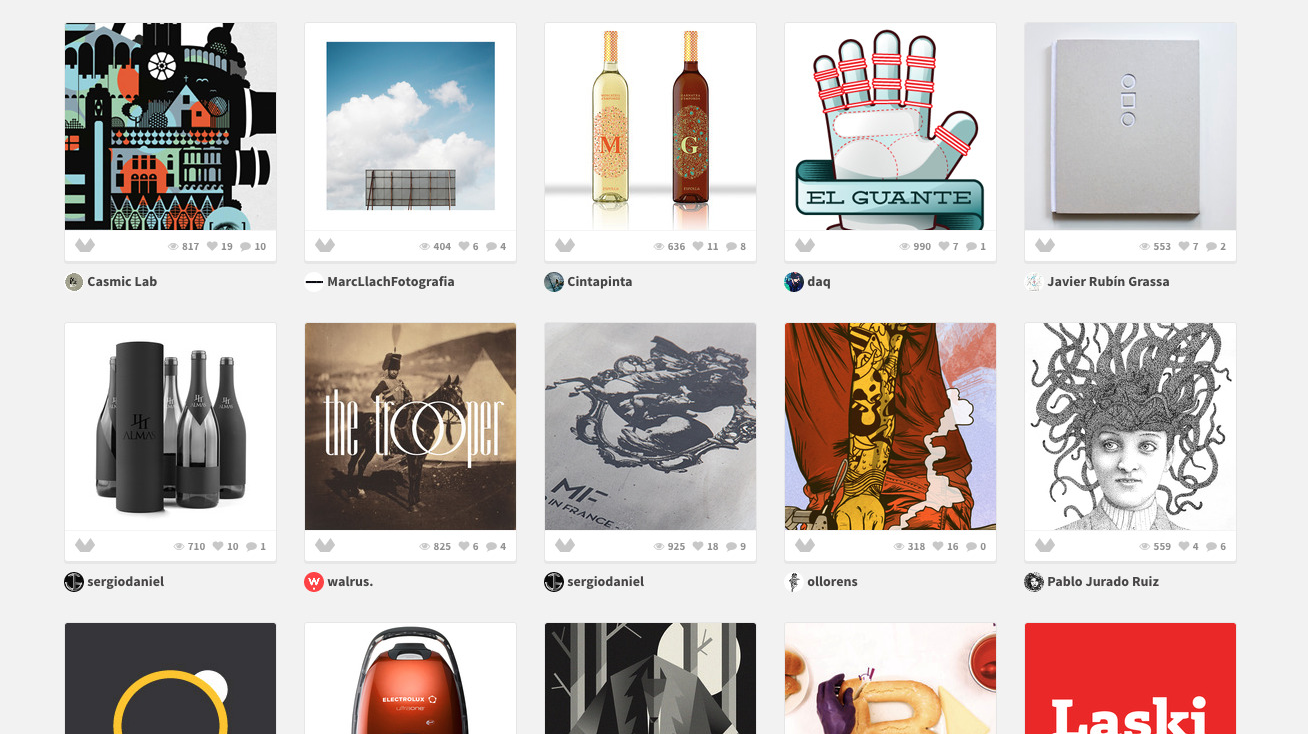View Cintapinta's profile
1308x734 pixels.
599,282
